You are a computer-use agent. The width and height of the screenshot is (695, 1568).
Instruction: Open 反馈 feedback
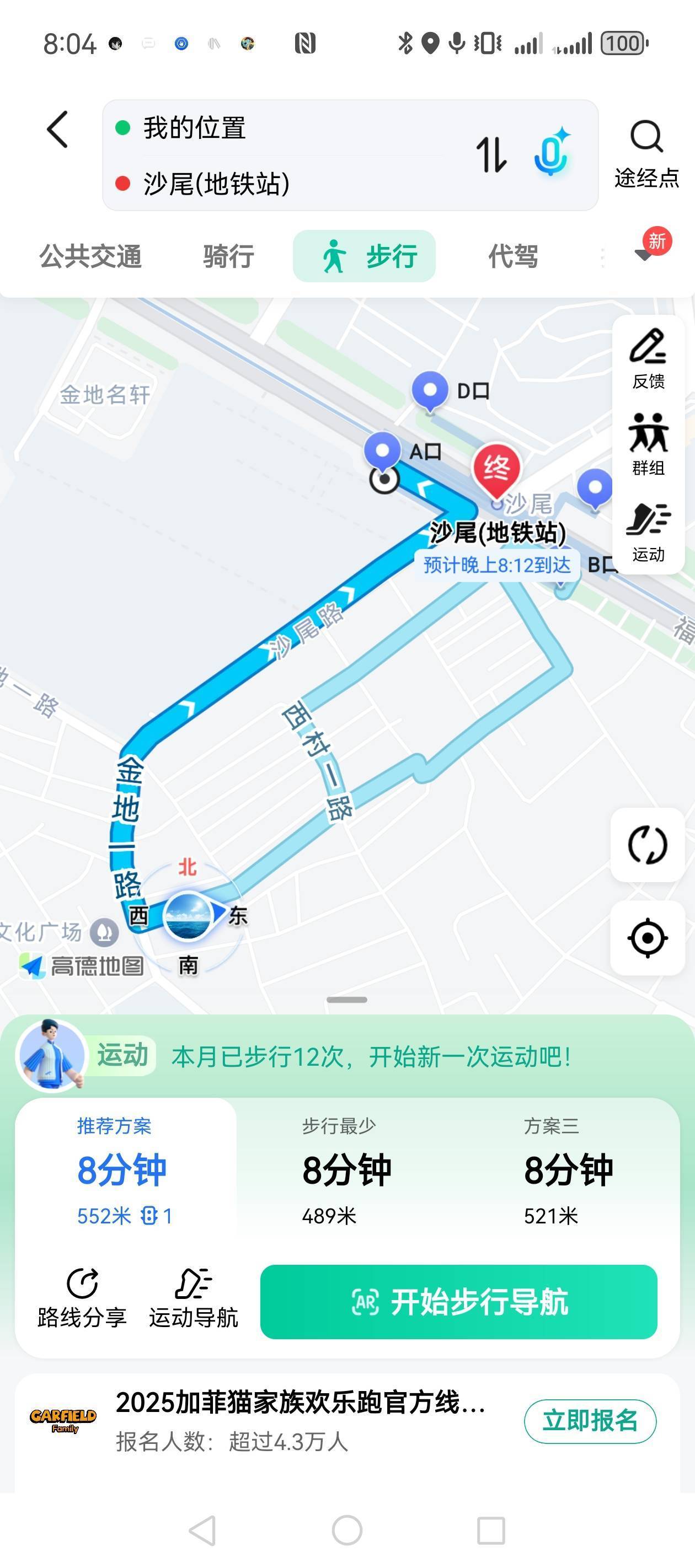(x=648, y=358)
